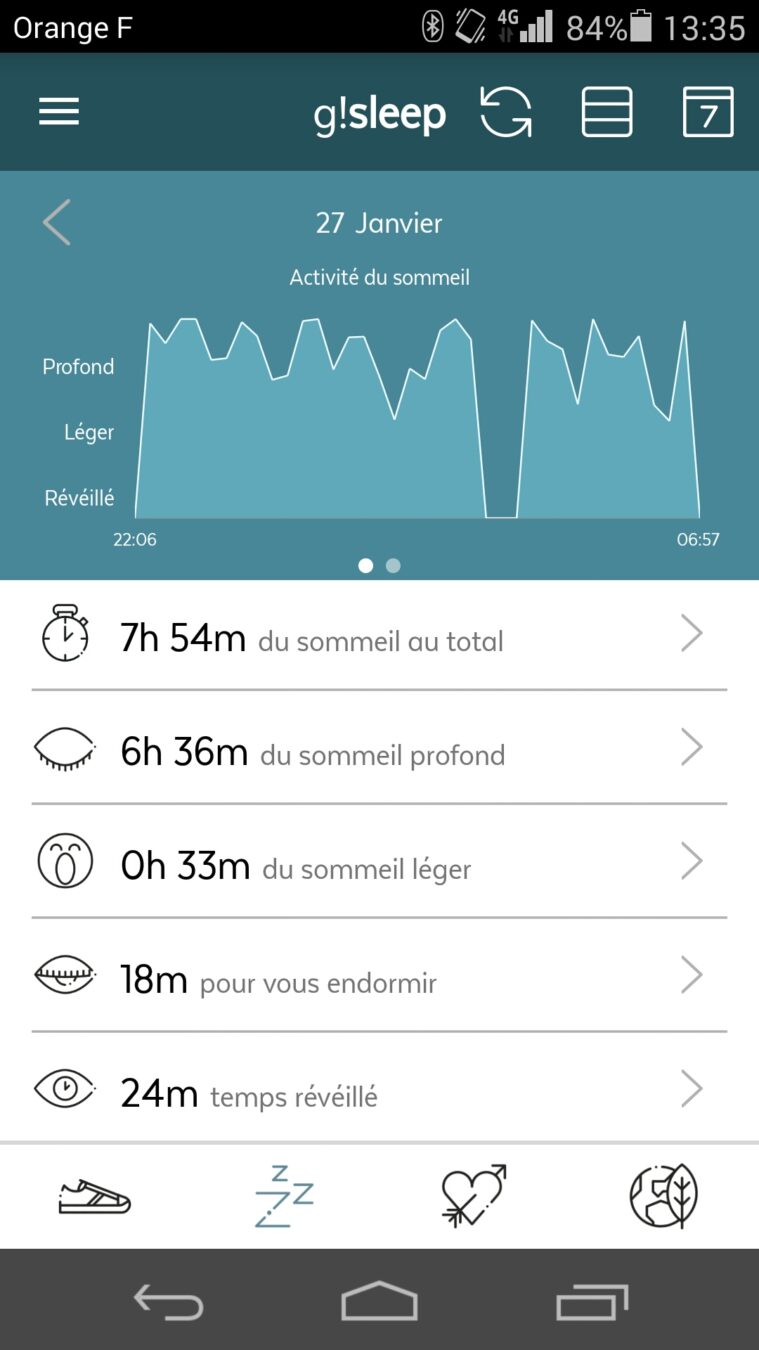Go to the previous day arrow
Viewport: 759px width, 1350px height.
pyautogui.click(x=57, y=222)
